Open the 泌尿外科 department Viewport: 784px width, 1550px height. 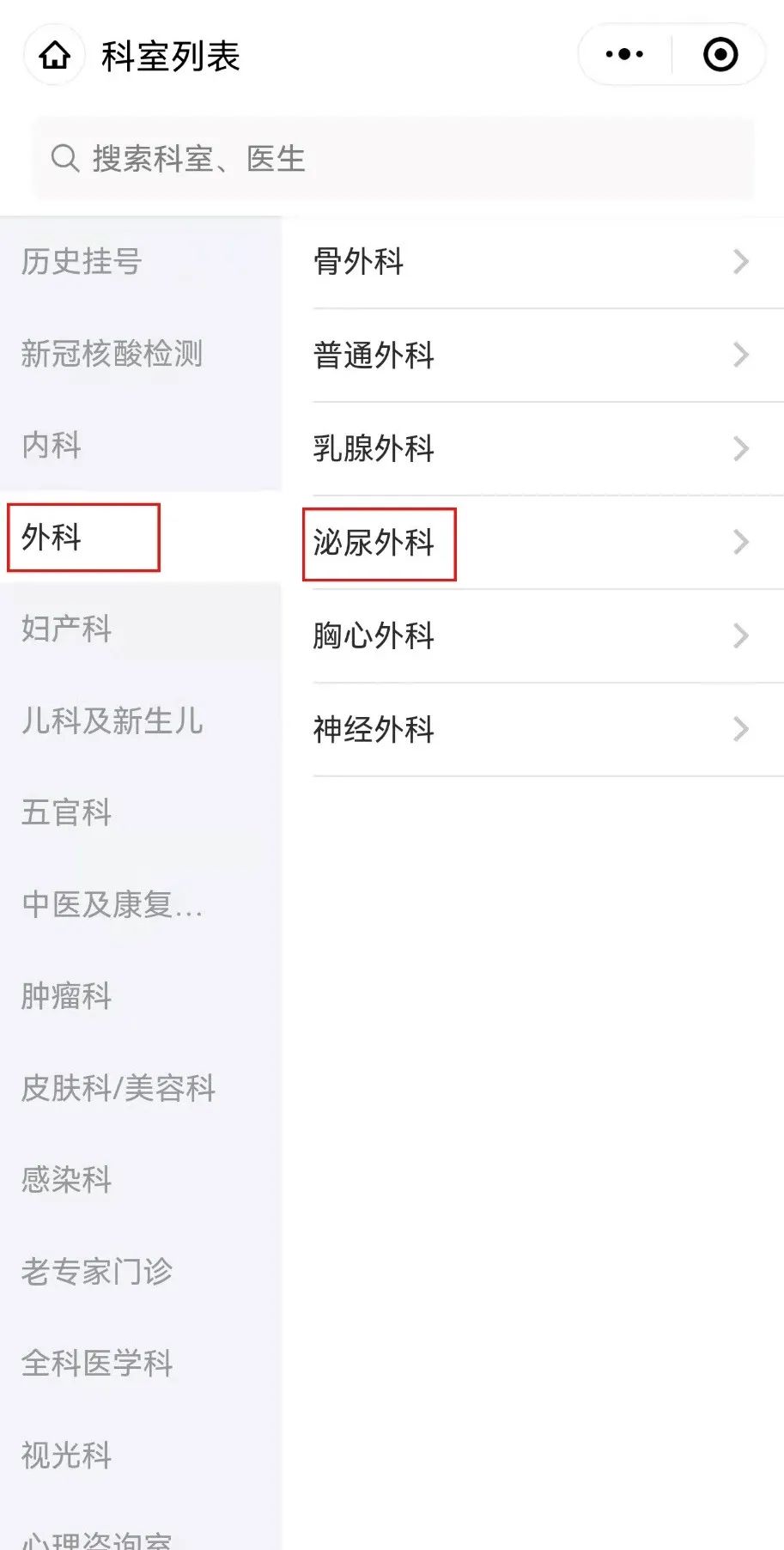(x=532, y=542)
